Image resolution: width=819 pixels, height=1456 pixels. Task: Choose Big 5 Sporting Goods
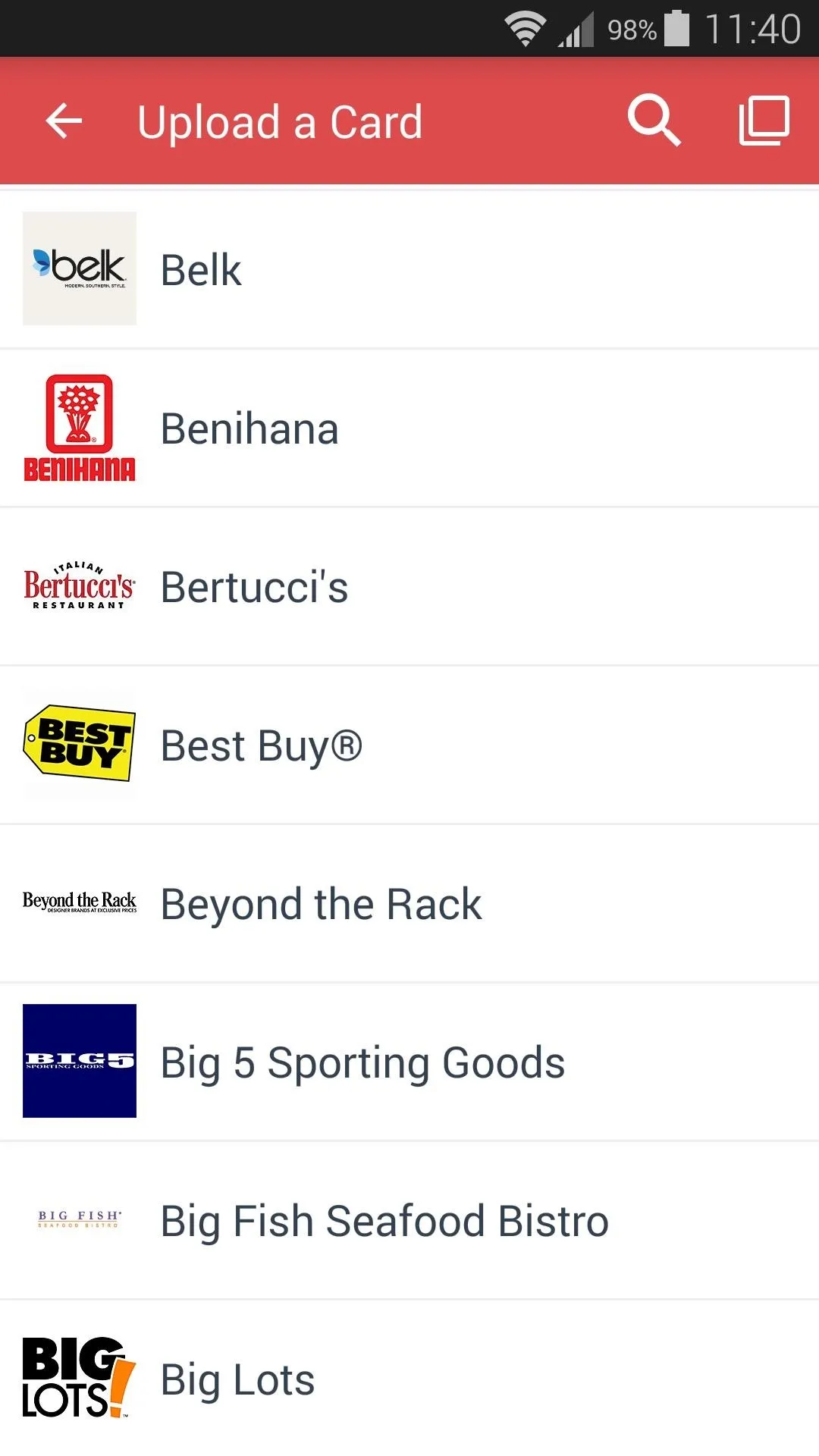click(409, 1062)
